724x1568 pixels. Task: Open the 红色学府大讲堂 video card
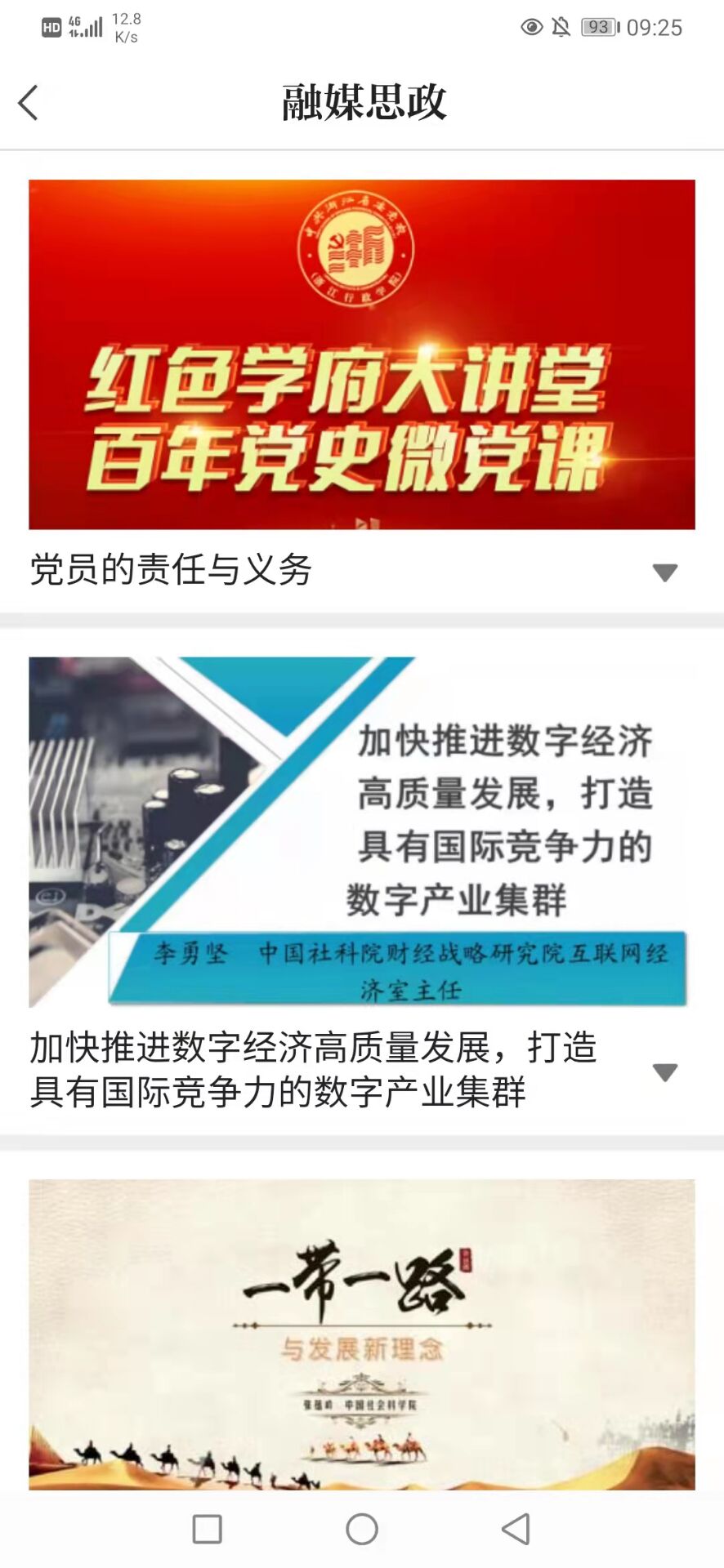coord(362,354)
